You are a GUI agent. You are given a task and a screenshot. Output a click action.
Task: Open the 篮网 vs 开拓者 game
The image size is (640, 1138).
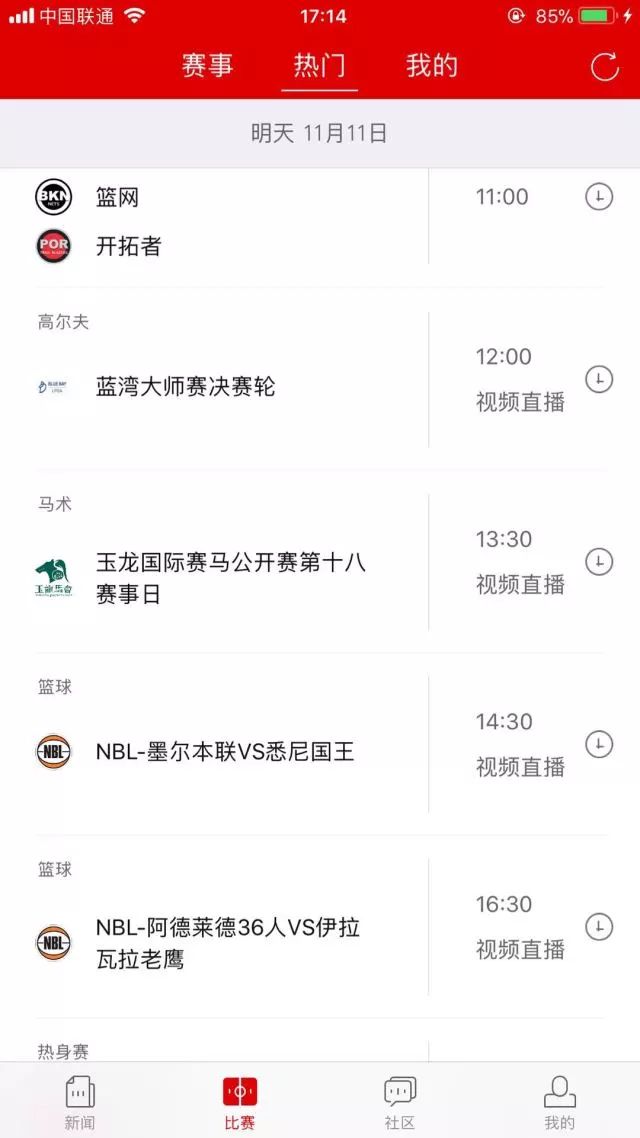coord(231,221)
